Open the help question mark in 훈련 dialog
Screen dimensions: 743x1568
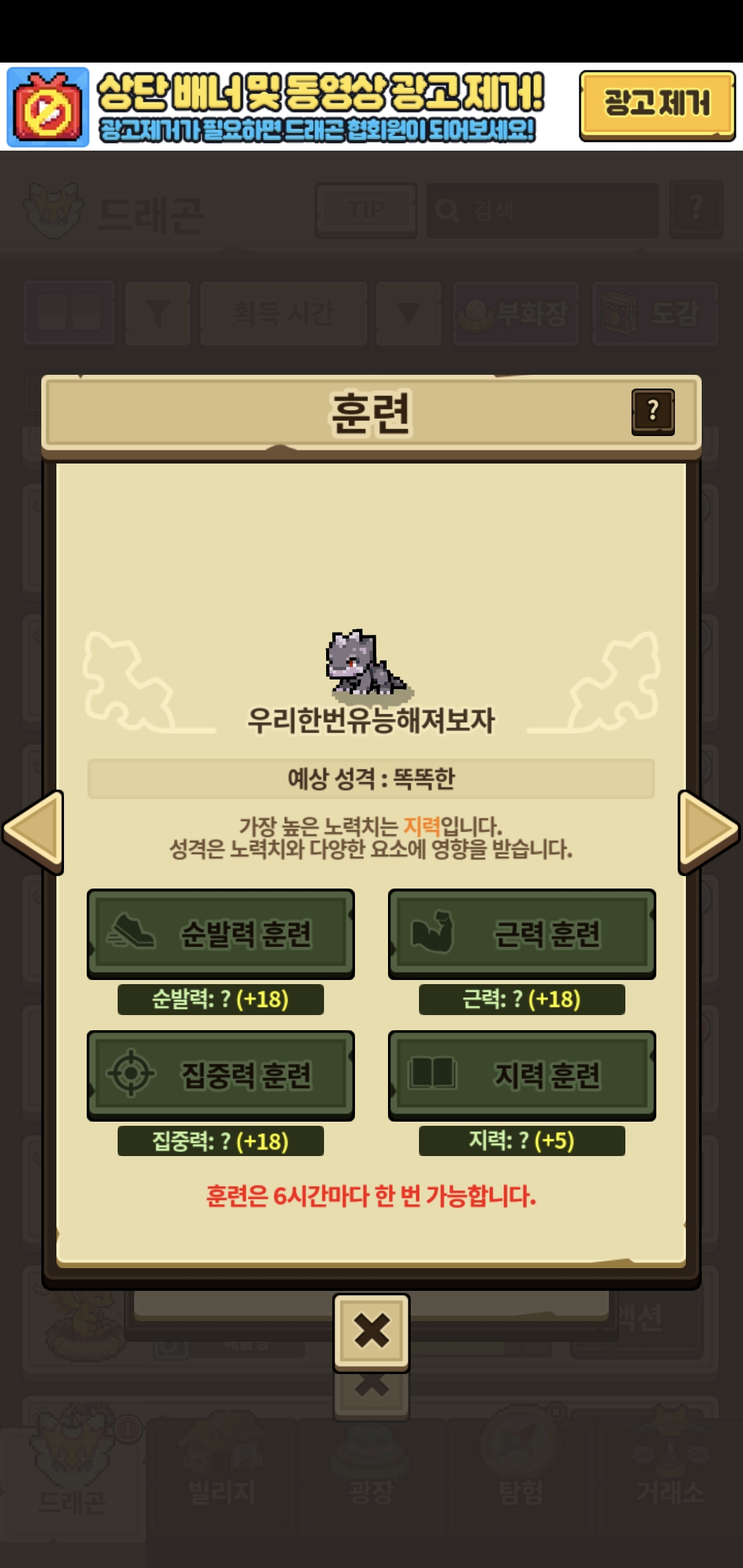(653, 412)
